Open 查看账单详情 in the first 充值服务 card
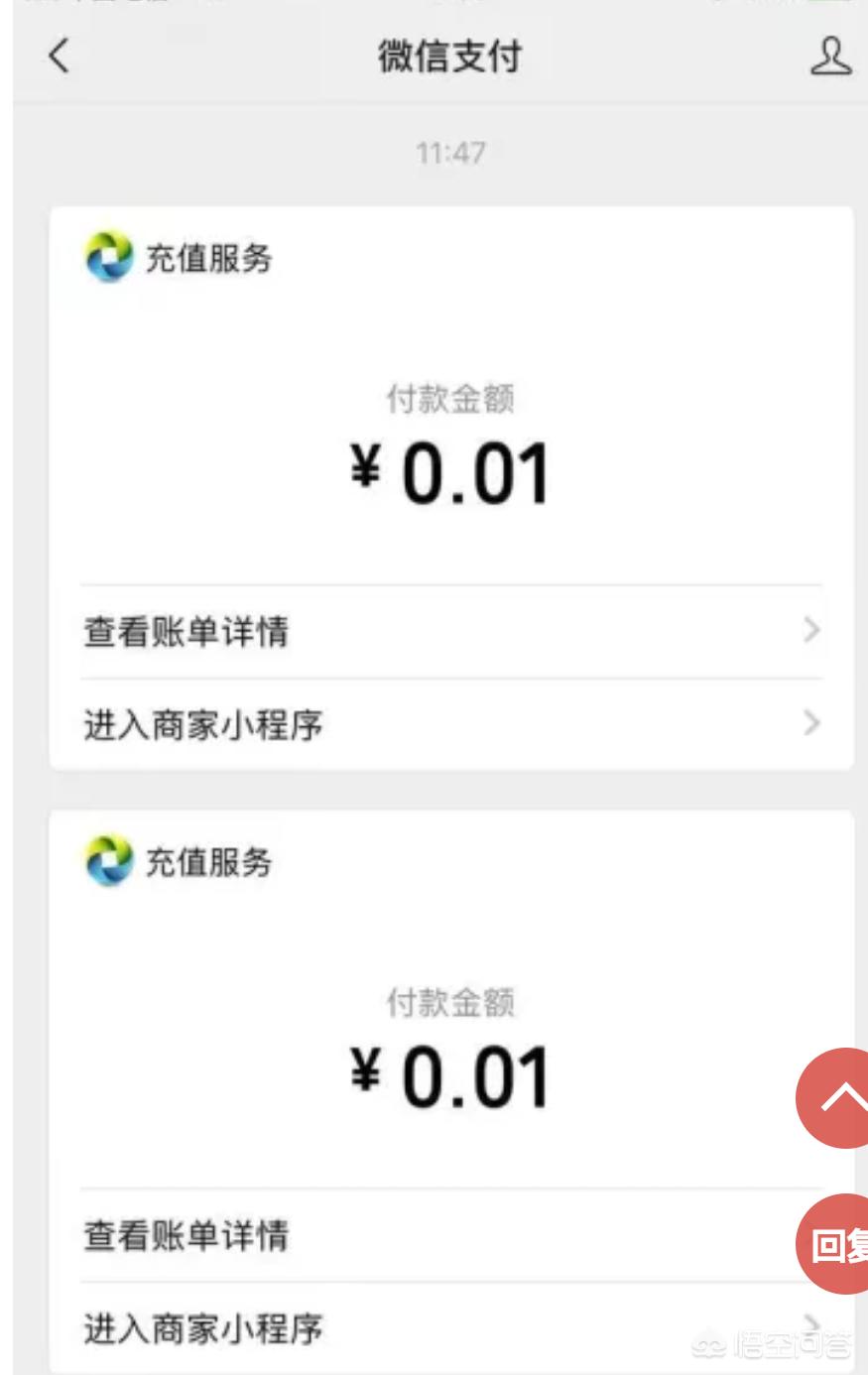This screenshot has width=868, height=1375. click(x=450, y=631)
